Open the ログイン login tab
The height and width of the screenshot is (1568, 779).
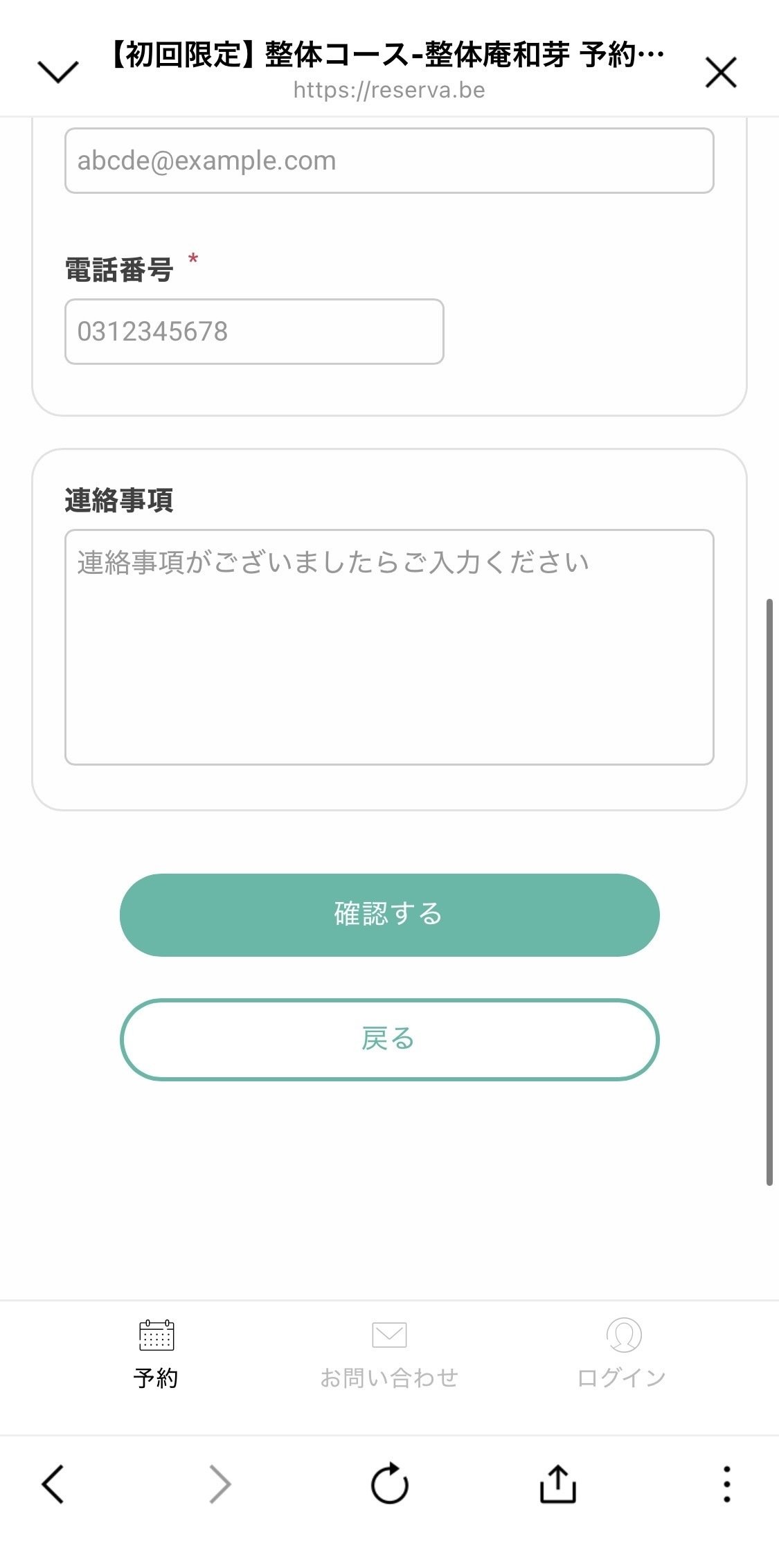(x=622, y=1354)
